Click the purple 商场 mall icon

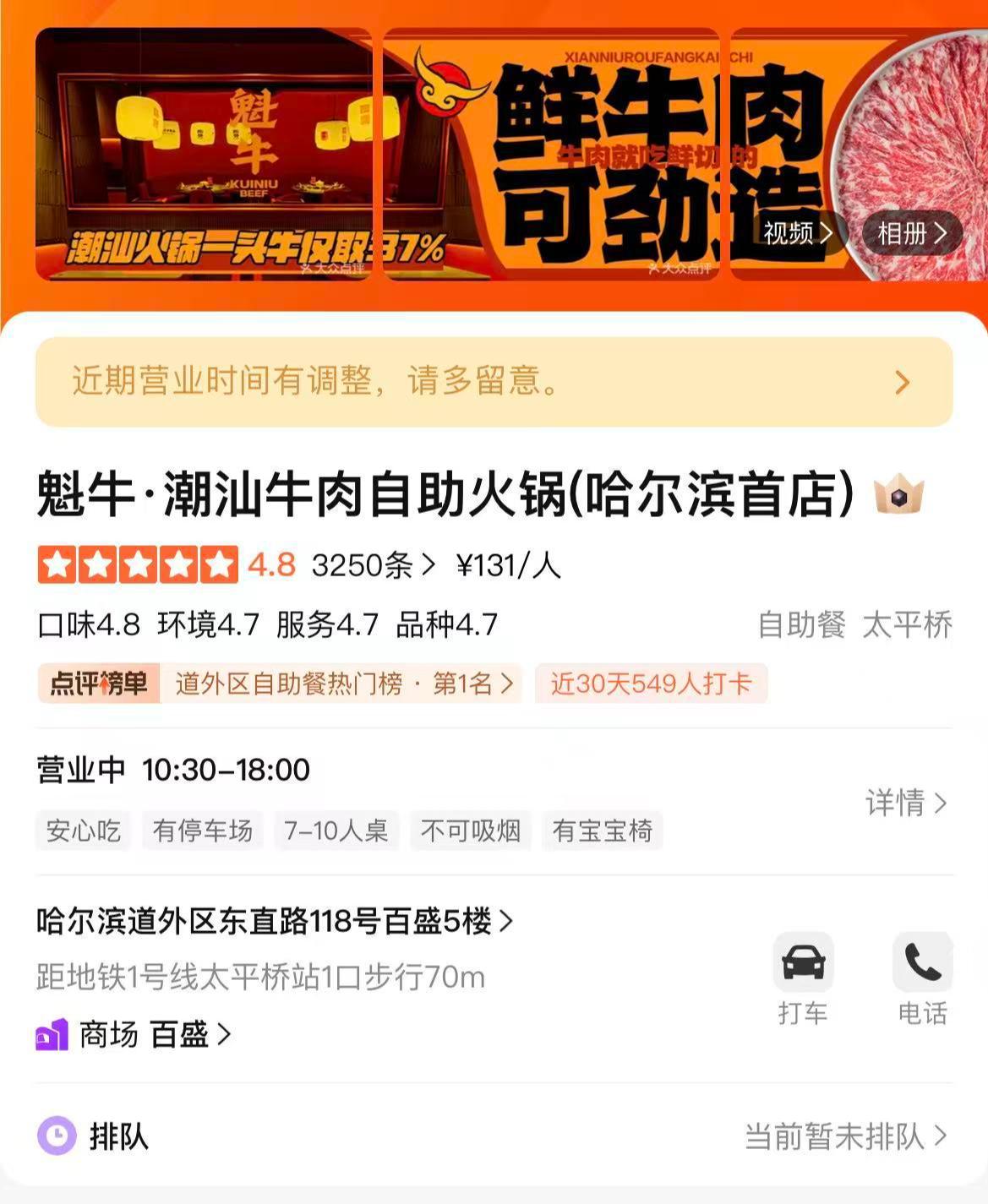click(52, 1034)
